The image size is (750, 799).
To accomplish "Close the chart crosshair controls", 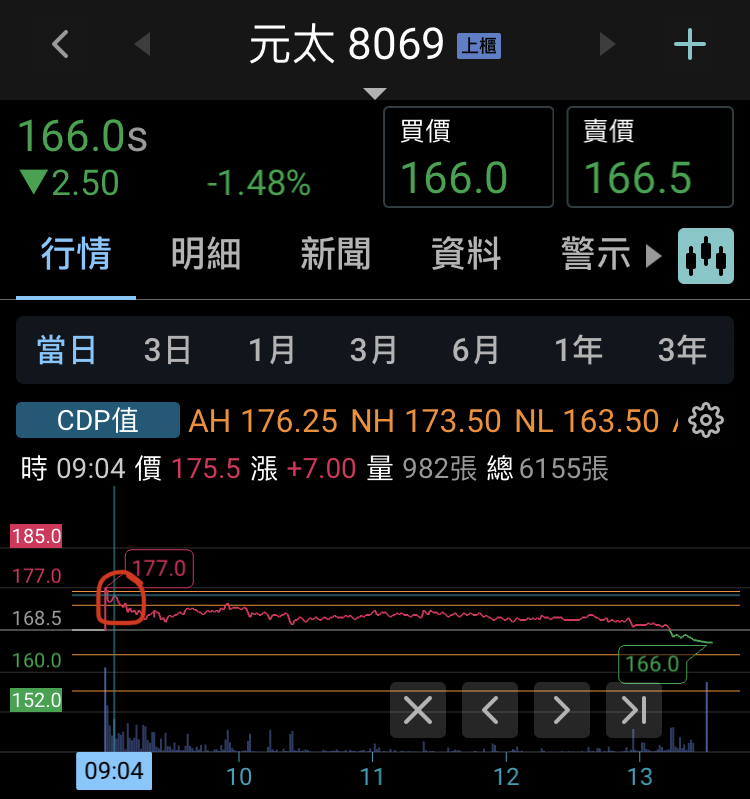I will (x=418, y=710).
